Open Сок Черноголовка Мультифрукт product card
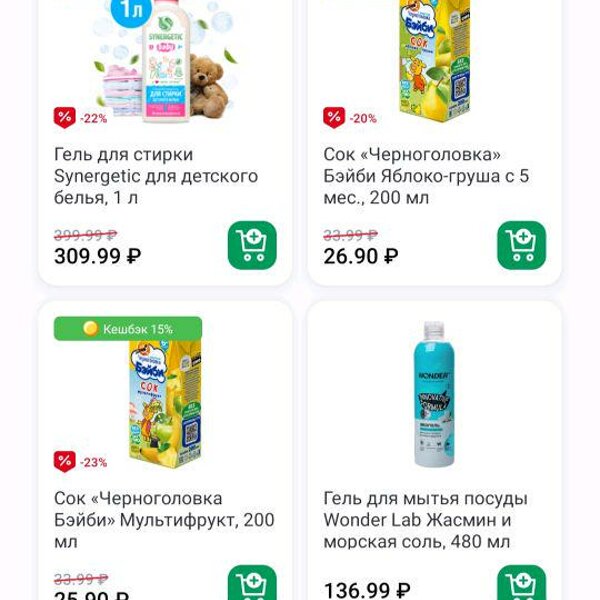 pos(155,520)
